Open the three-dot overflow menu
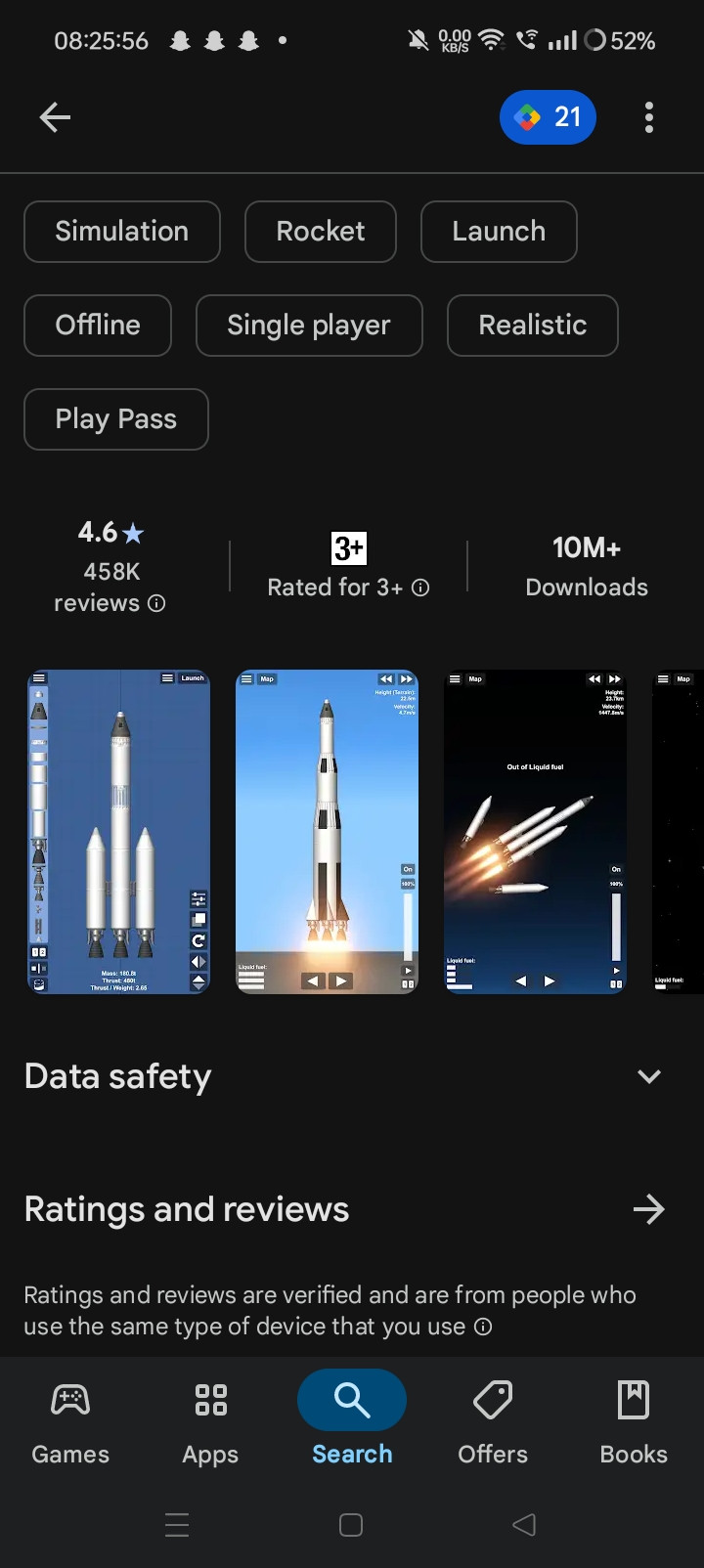This screenshot has width=704, height=1568. 648,117
